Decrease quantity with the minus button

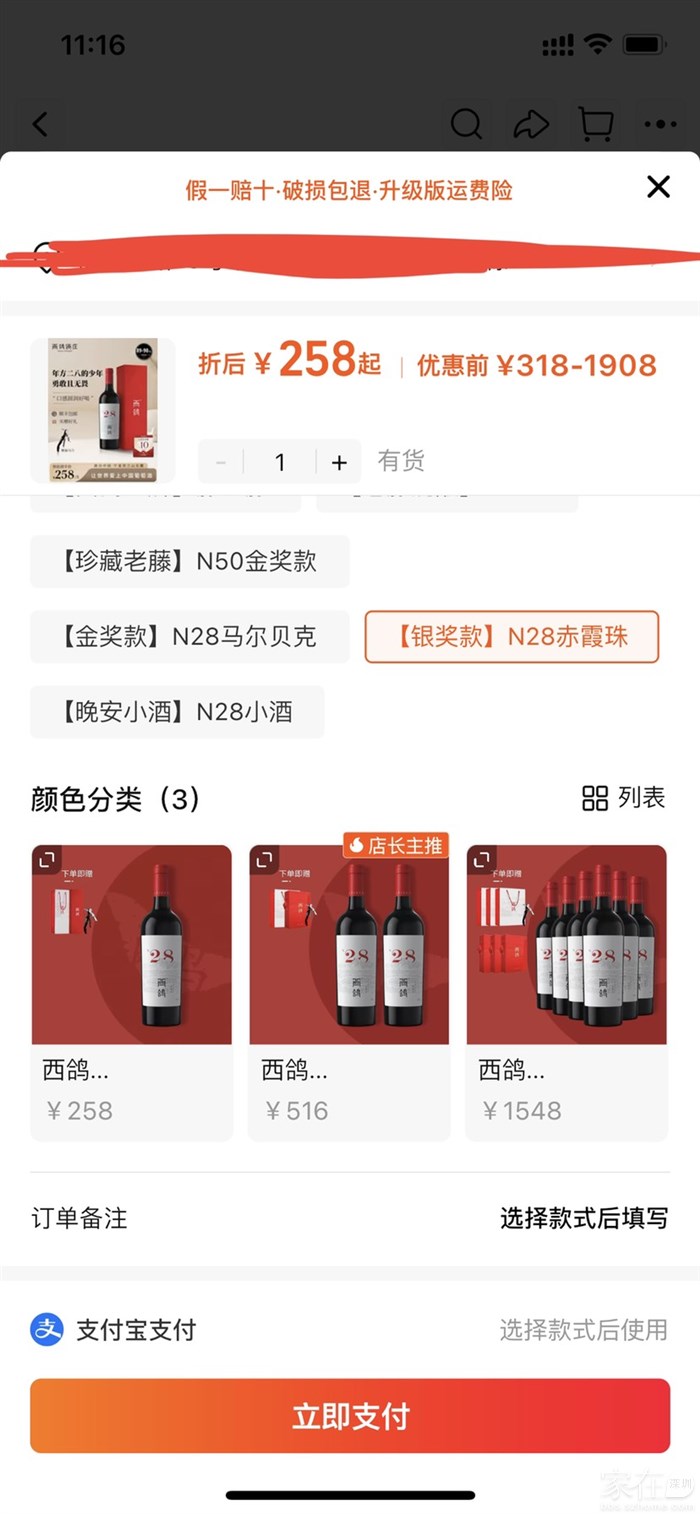(221, 462)
